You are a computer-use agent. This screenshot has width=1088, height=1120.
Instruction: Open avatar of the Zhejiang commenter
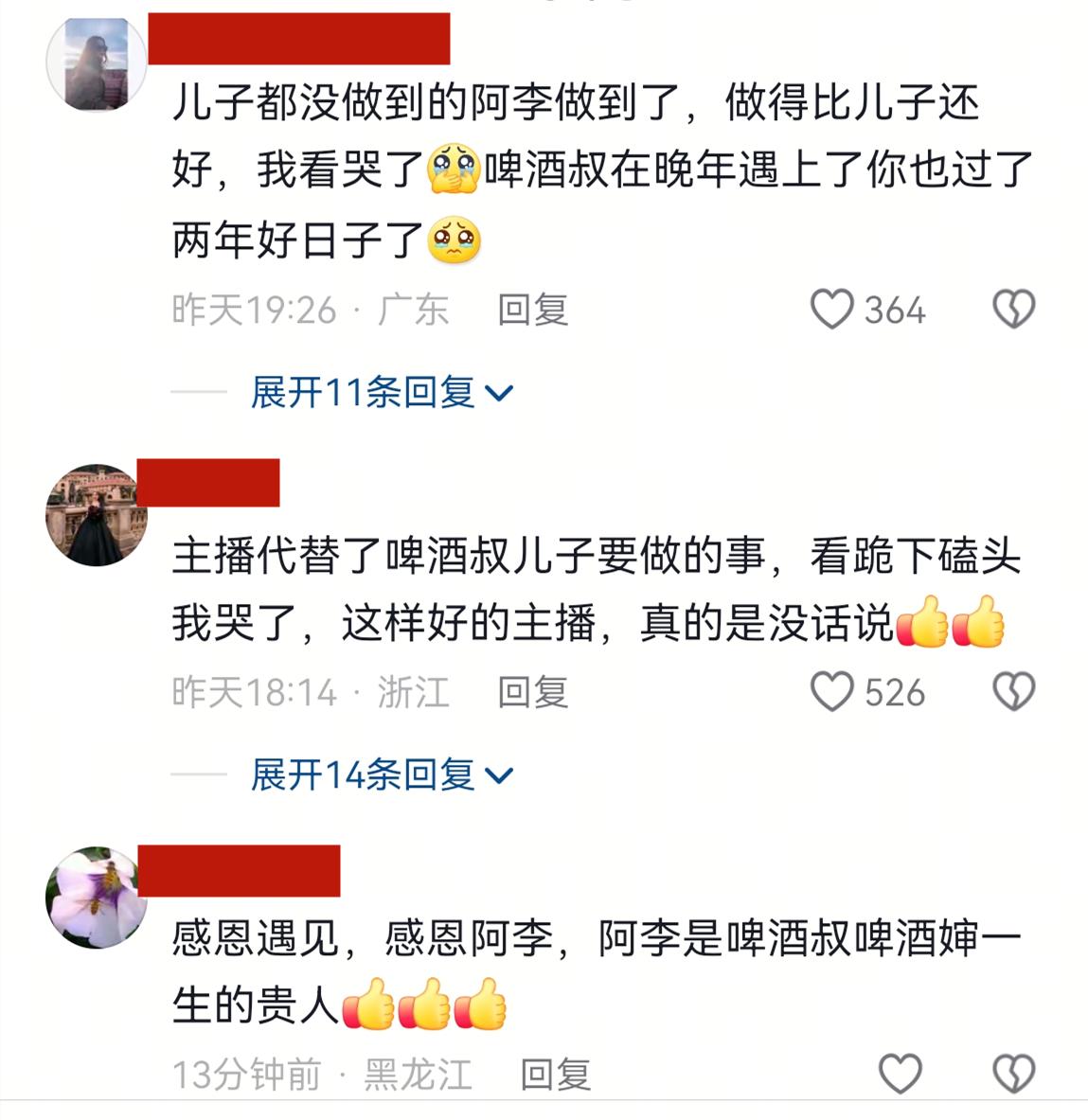click(96, 516)
